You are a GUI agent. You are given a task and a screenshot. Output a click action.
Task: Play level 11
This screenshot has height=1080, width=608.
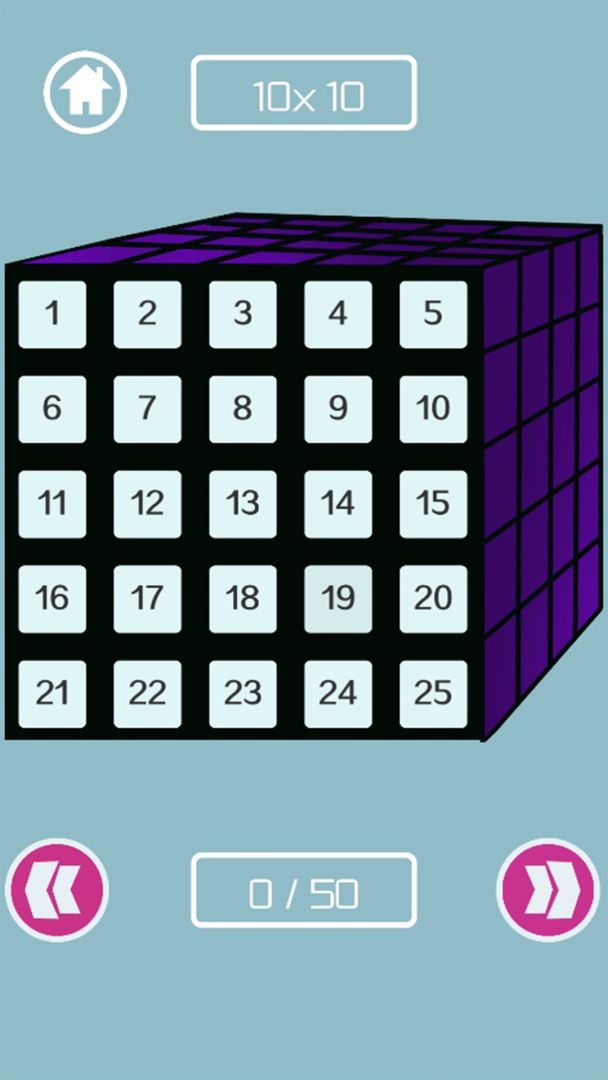(52, 504)
